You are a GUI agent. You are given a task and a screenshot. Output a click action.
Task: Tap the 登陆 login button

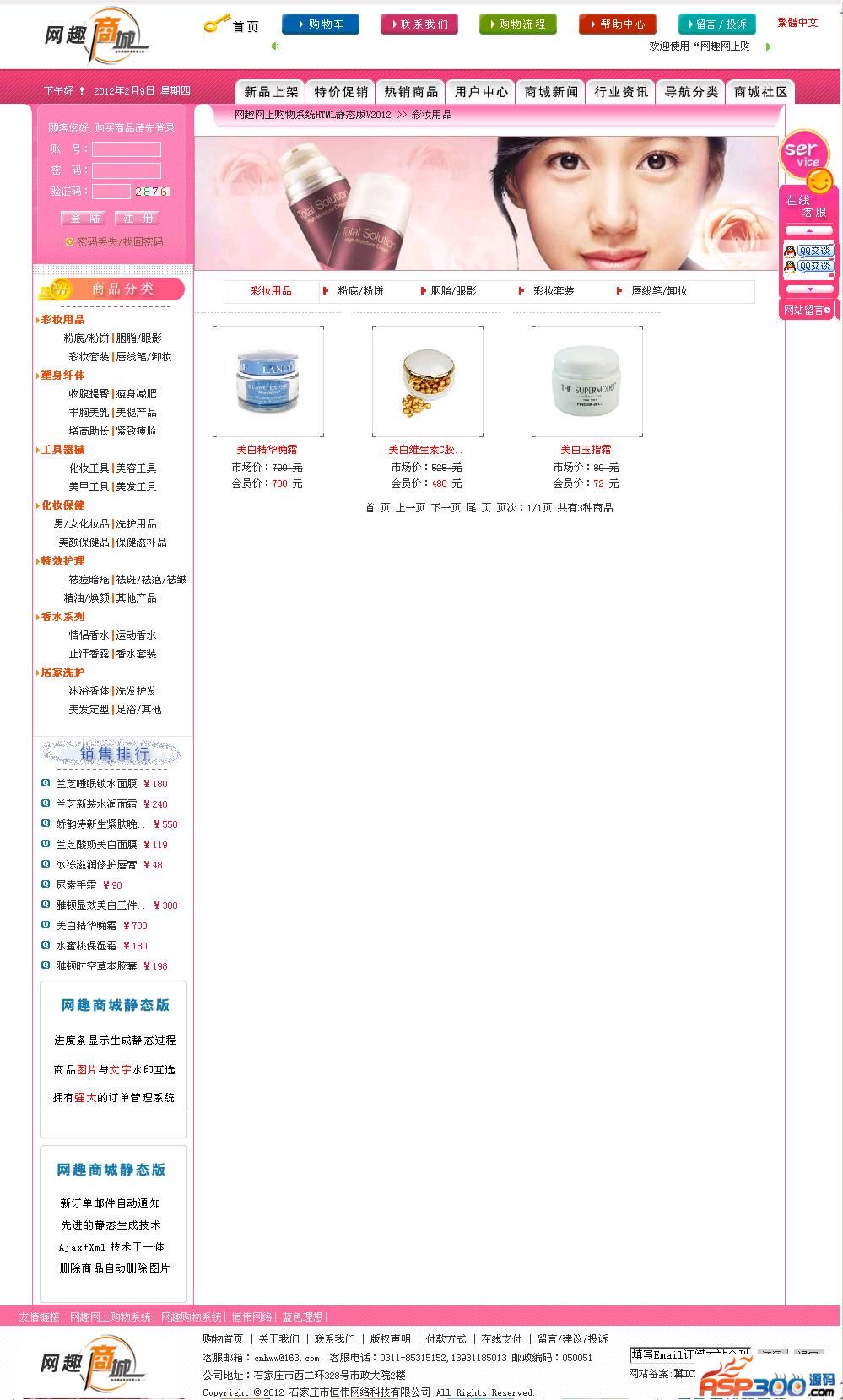point(84,219)
